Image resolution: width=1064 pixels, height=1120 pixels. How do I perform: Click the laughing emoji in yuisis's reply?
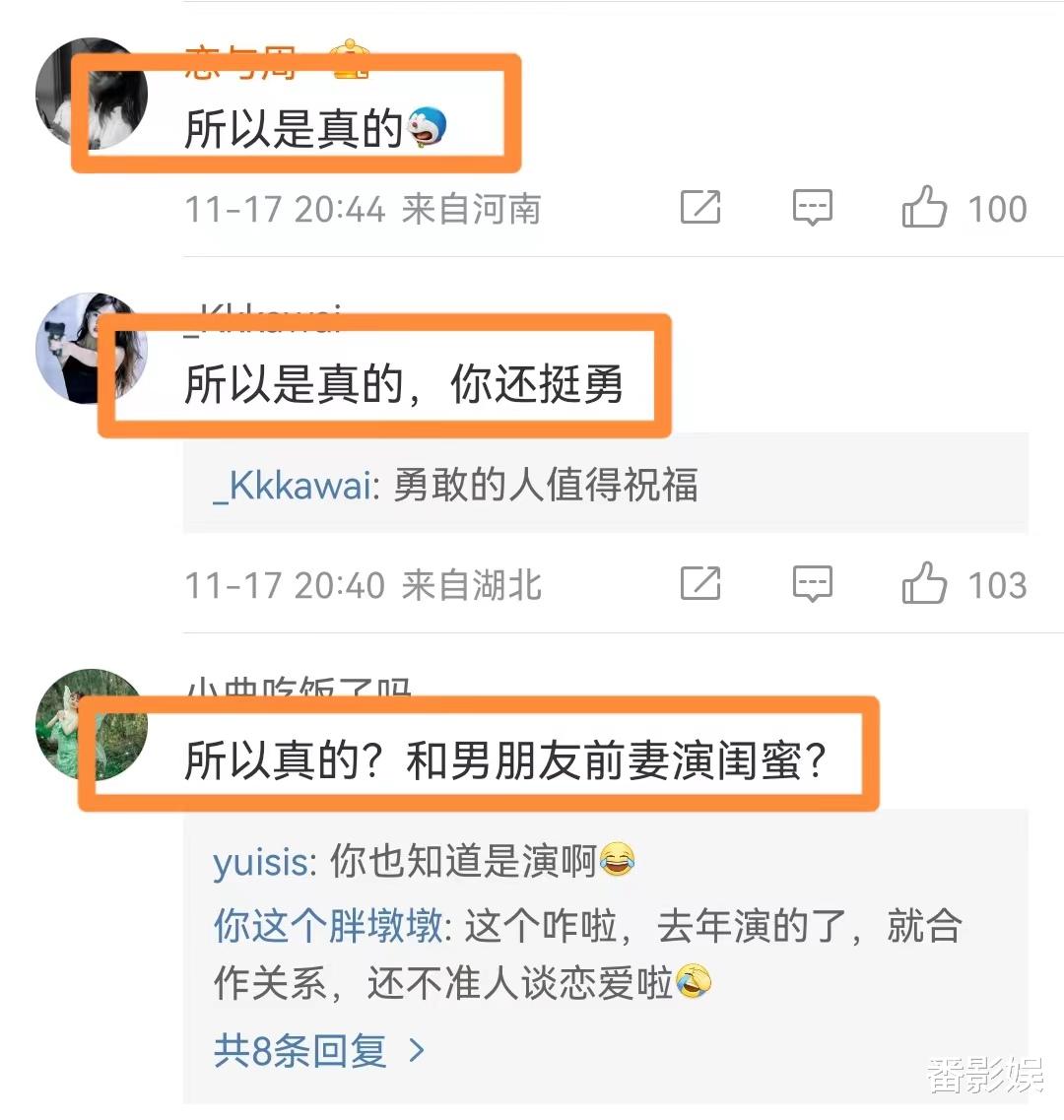(x=616, y=862)
